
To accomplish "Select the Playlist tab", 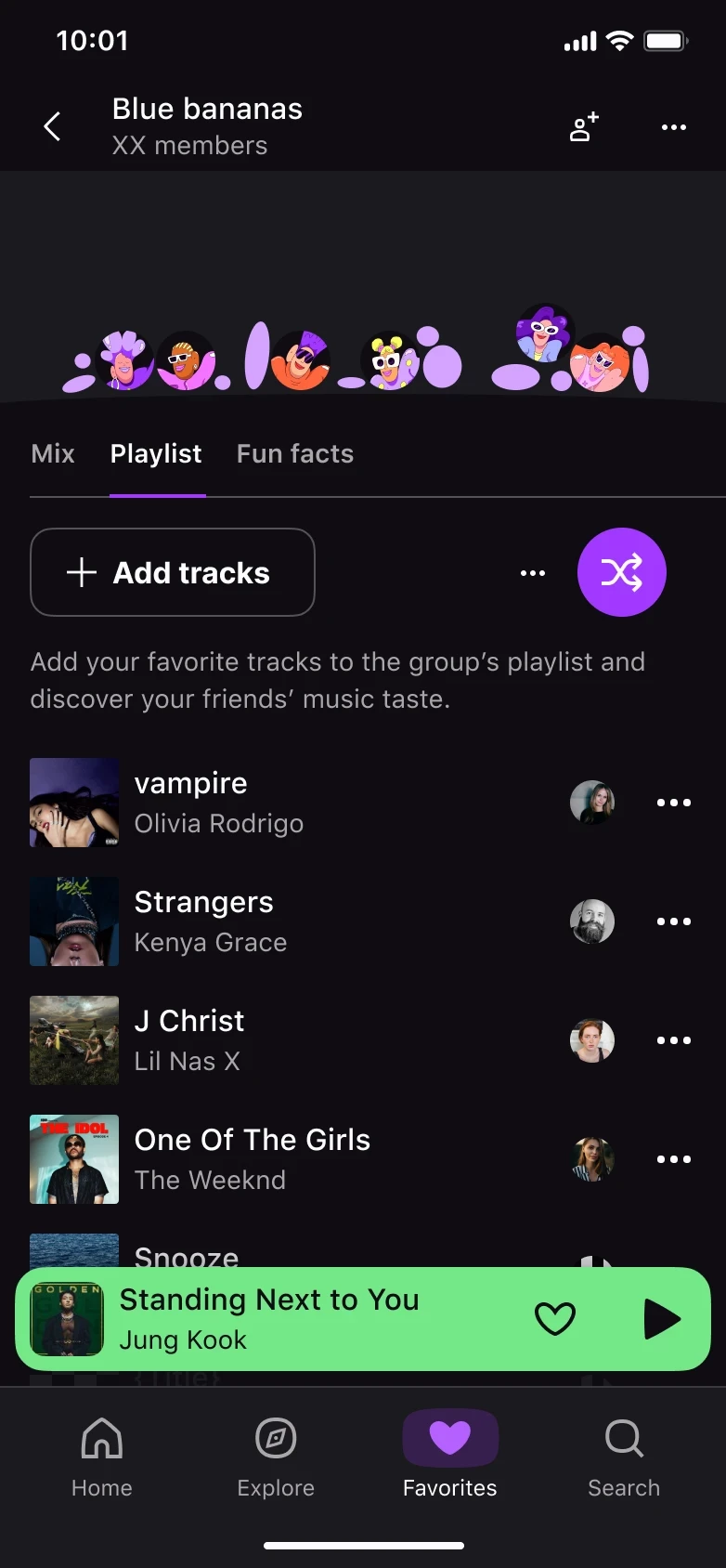I will pyautogui.click(x=156, y=454).
